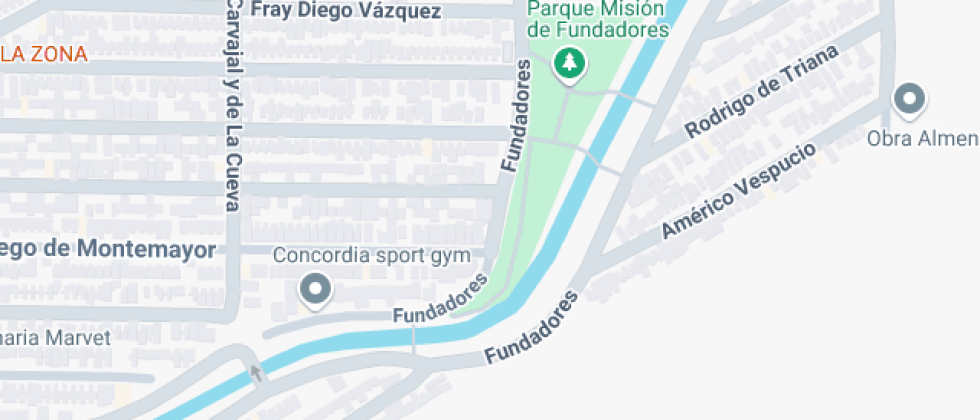Screen dimensions: 980x420
Task: Tap the Obra Almen place marker
Action: [909, 99]
